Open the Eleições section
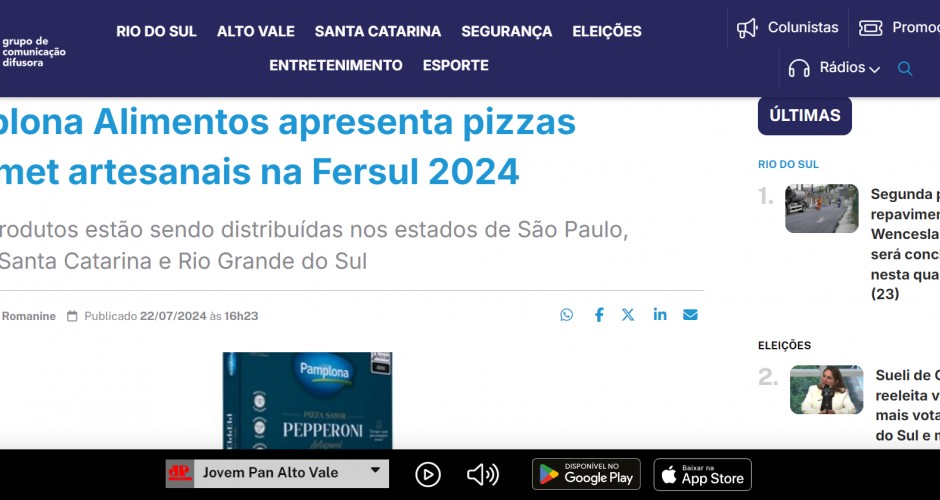 coord(606,31)
